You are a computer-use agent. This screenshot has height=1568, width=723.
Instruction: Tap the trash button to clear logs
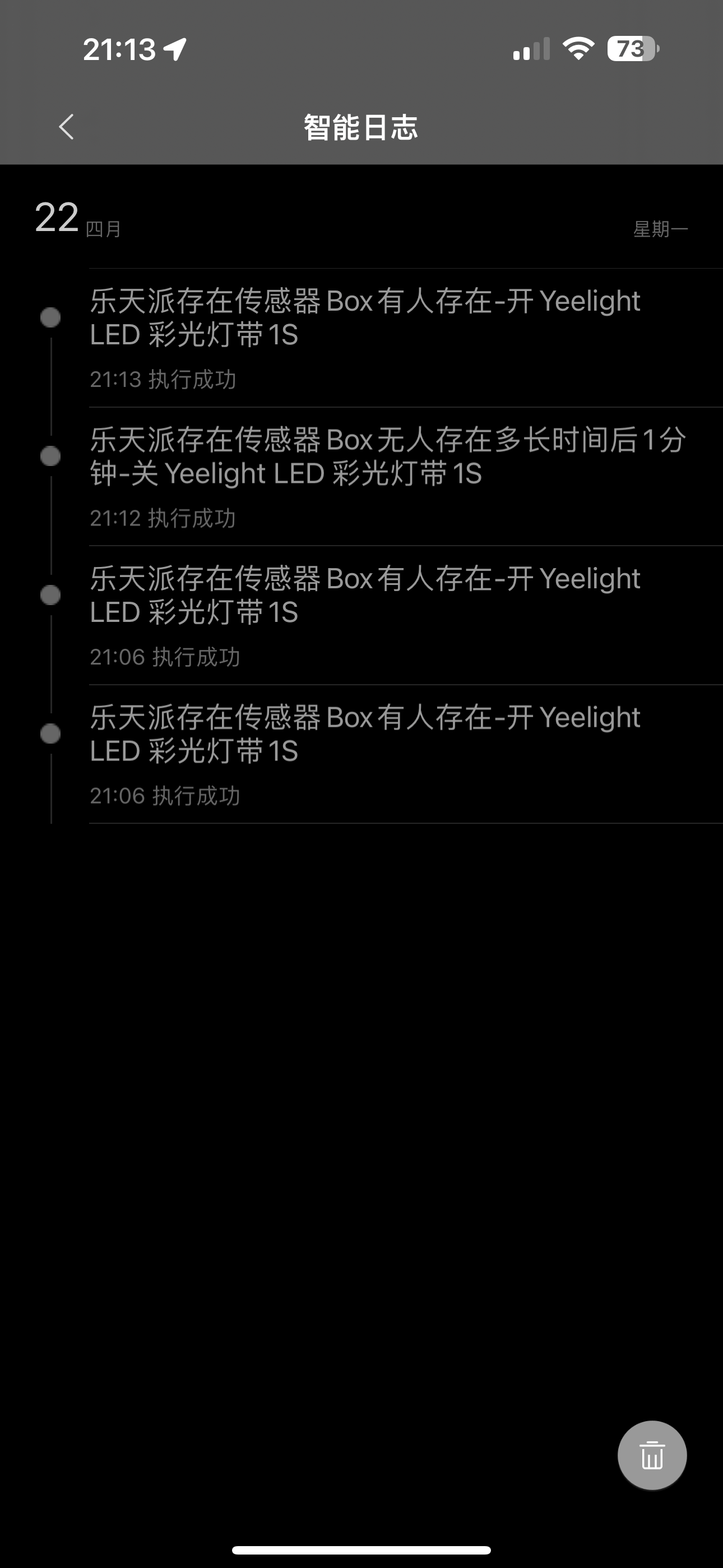click(x=652, y=1455)
